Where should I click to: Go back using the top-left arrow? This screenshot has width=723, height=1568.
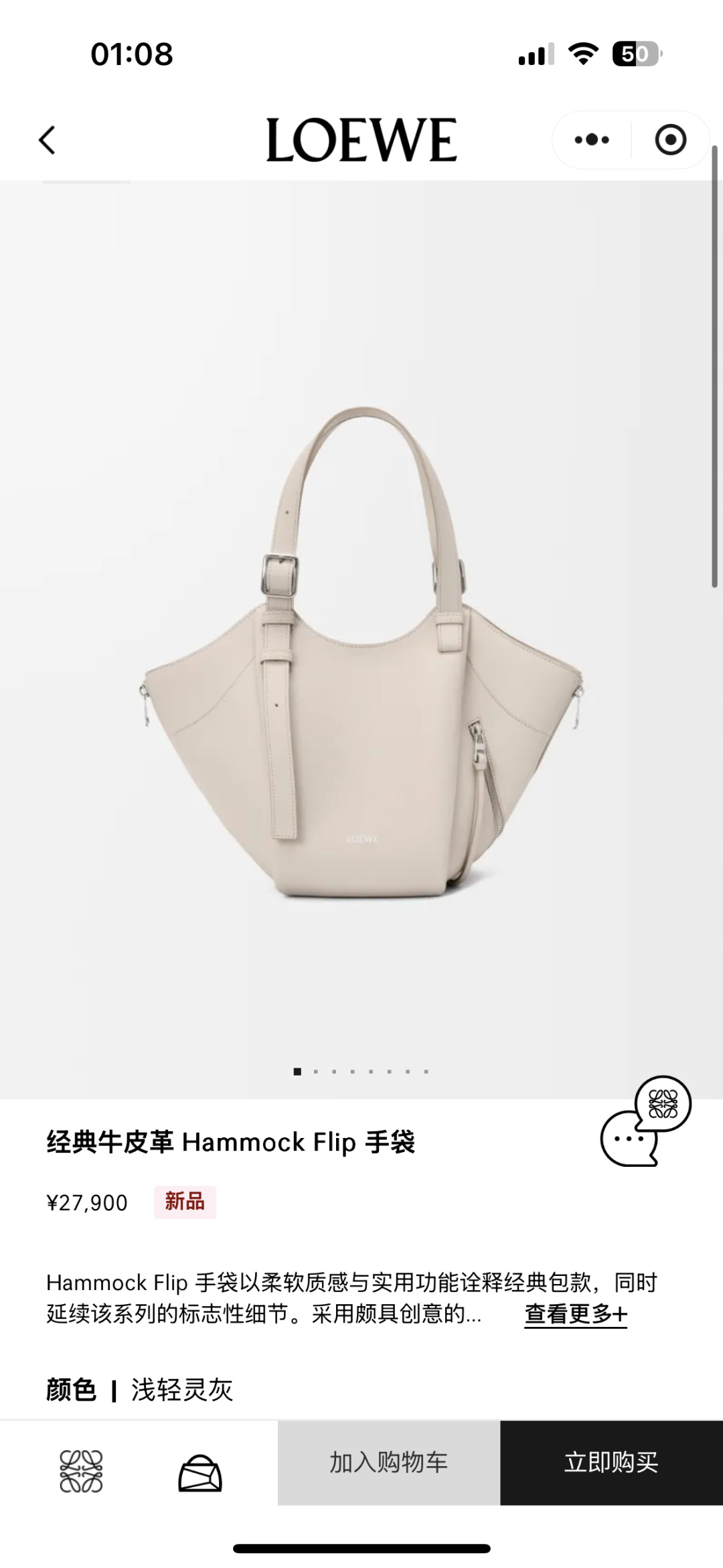47,140
